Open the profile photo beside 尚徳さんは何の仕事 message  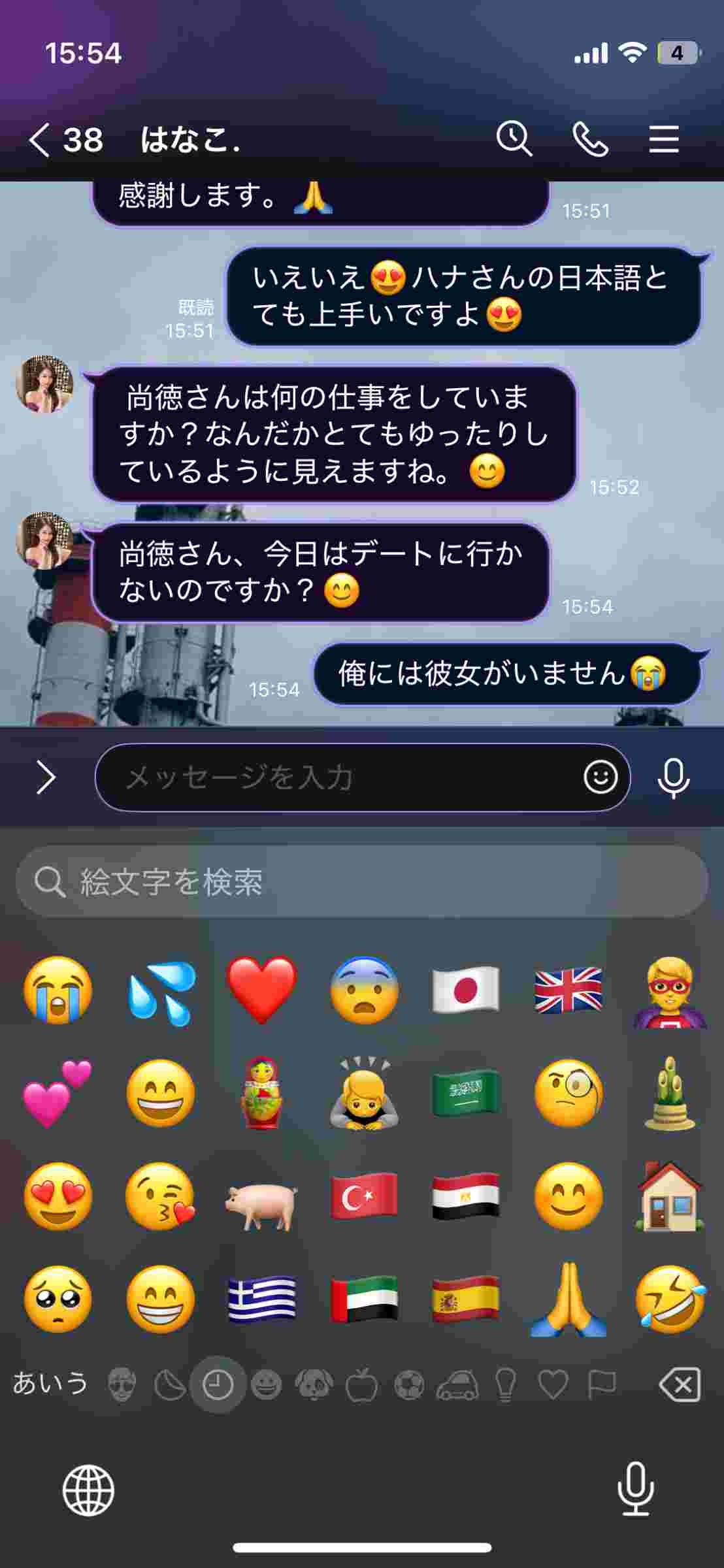44,384
